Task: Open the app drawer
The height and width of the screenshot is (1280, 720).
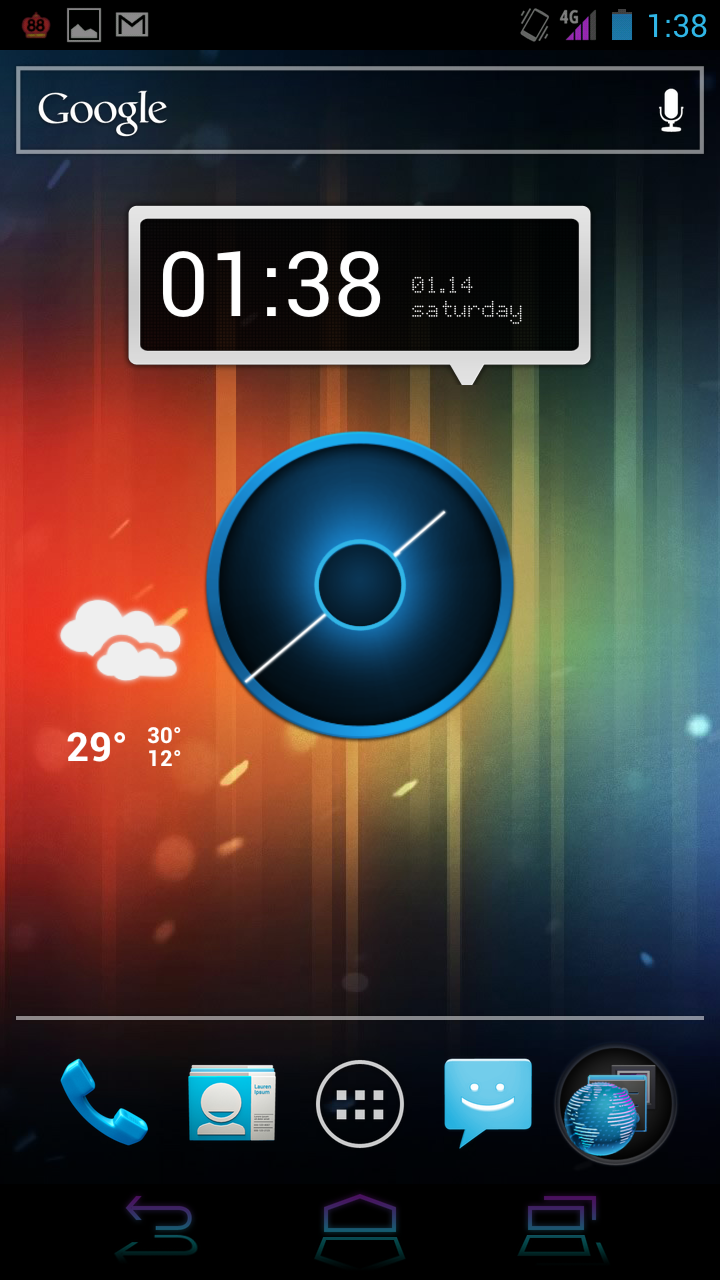Action: pos(360,1104)
